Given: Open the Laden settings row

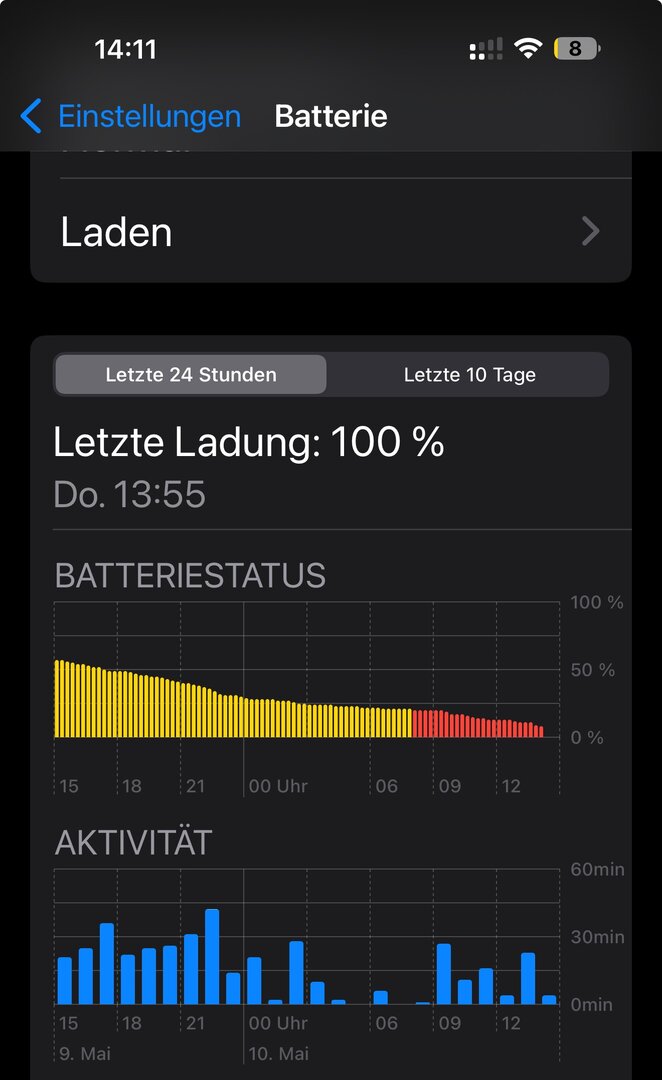Looking at the screenshot, I should click(x=330, y=232).
